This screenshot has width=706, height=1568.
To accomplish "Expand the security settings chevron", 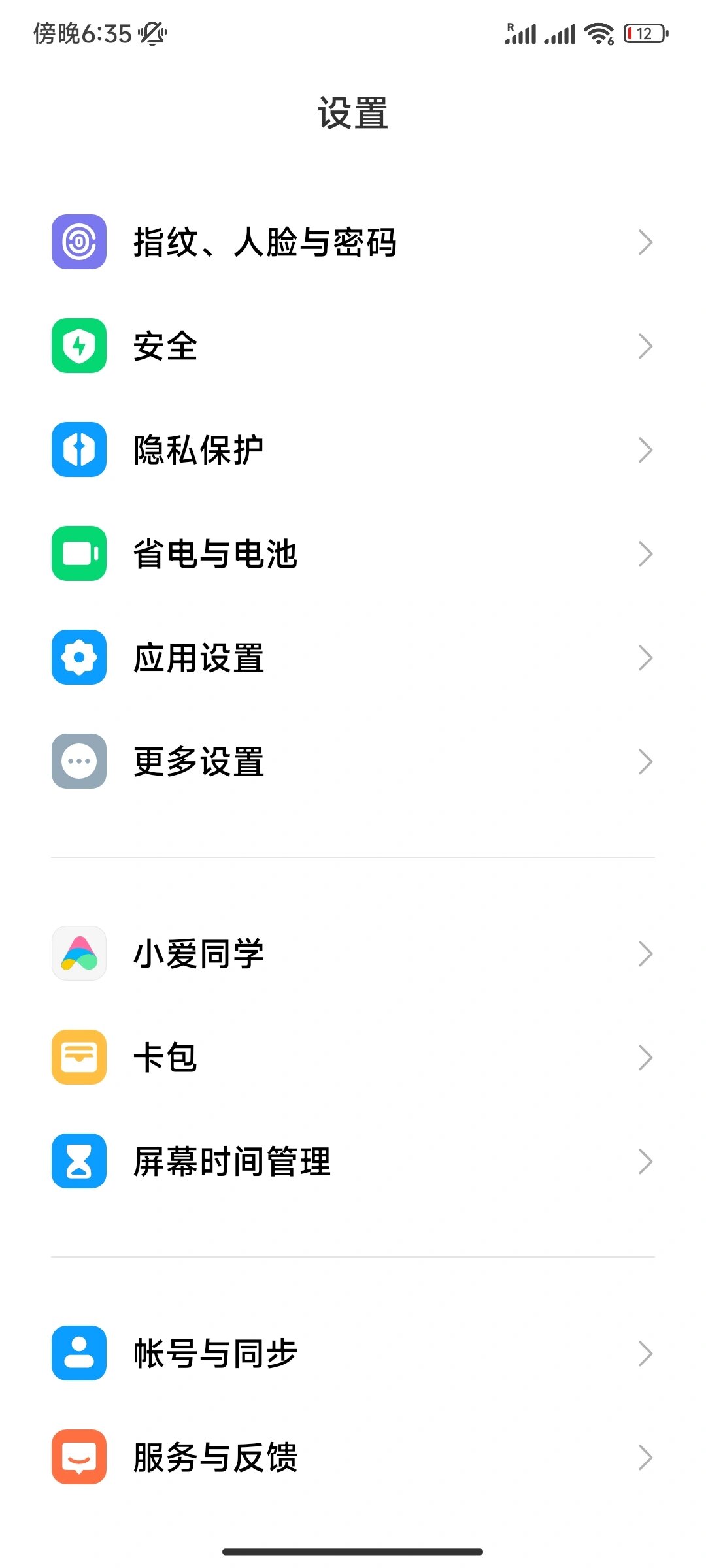I will 646,346.
